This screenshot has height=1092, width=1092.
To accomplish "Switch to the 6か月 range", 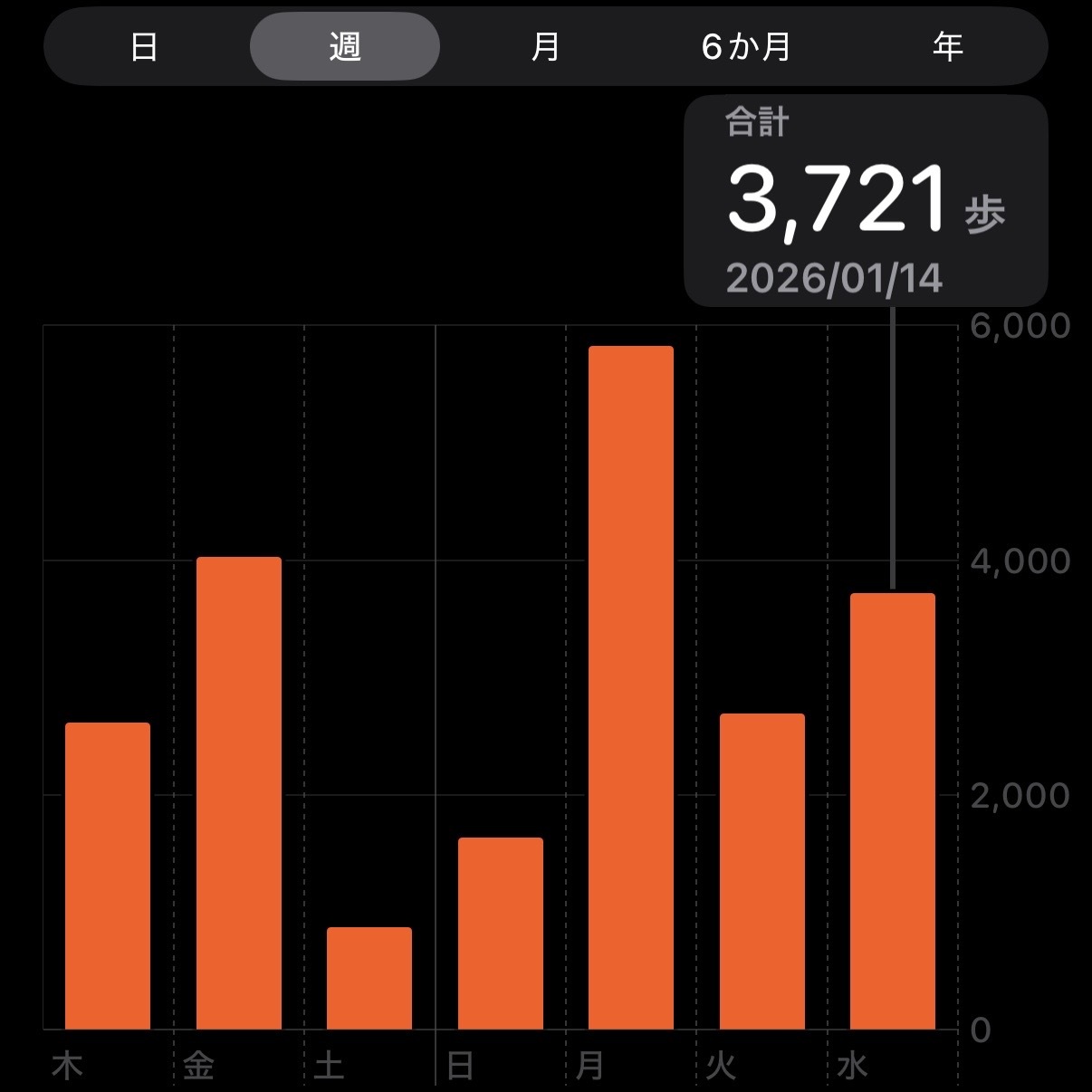I will pos(746,46).
